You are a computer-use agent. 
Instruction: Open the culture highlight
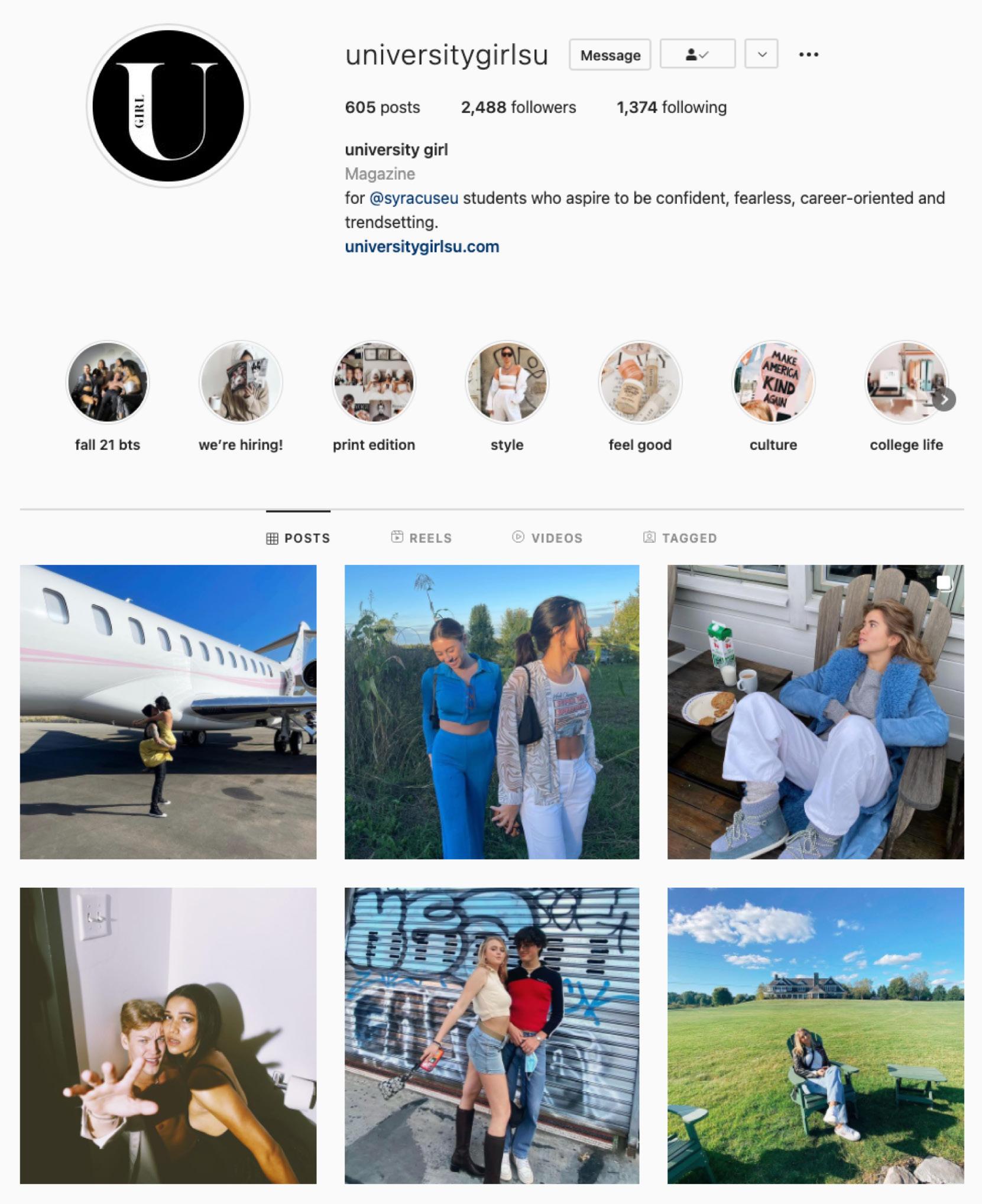773,382
